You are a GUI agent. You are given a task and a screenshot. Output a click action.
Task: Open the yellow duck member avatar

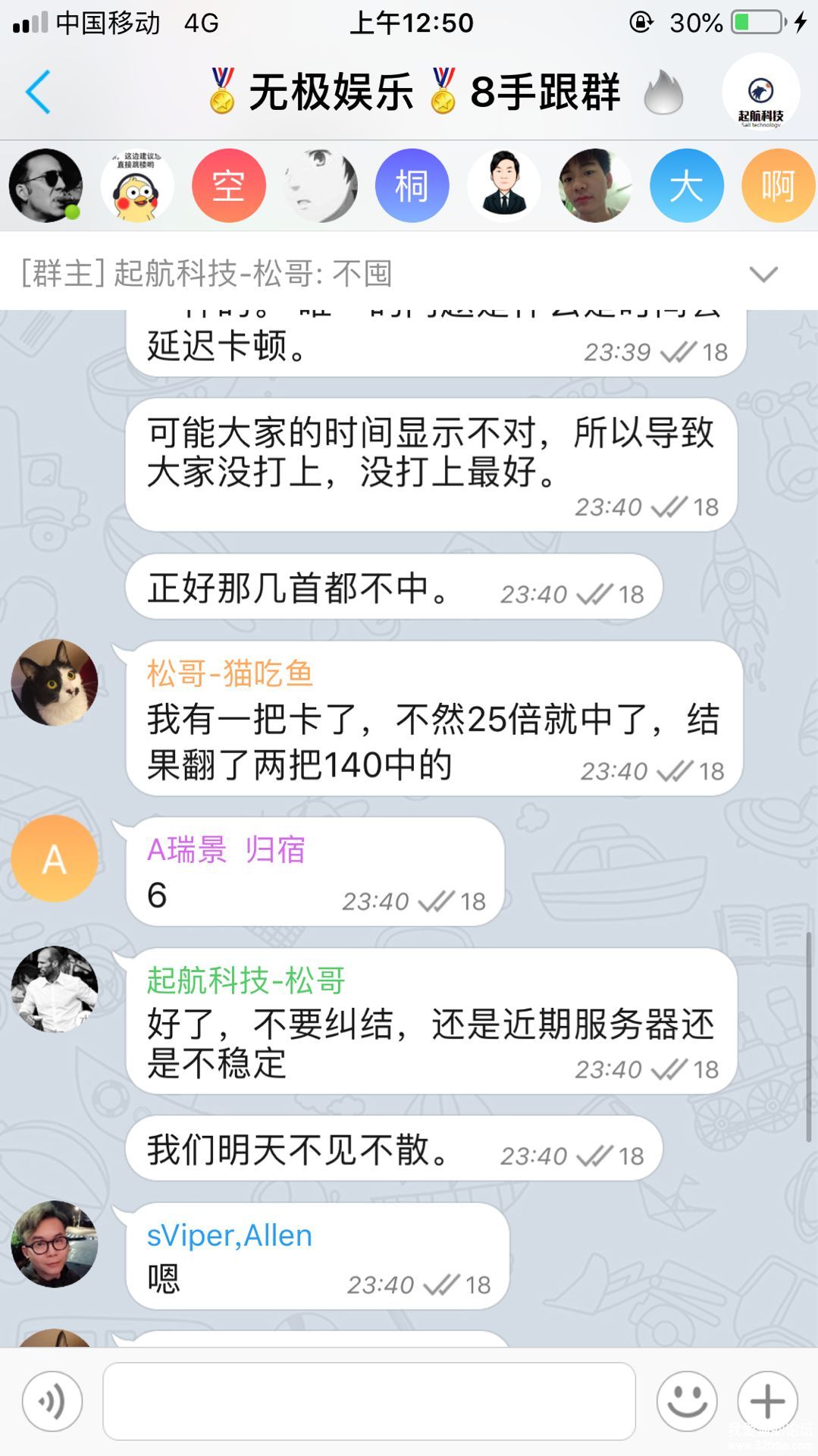coord(137,186)
